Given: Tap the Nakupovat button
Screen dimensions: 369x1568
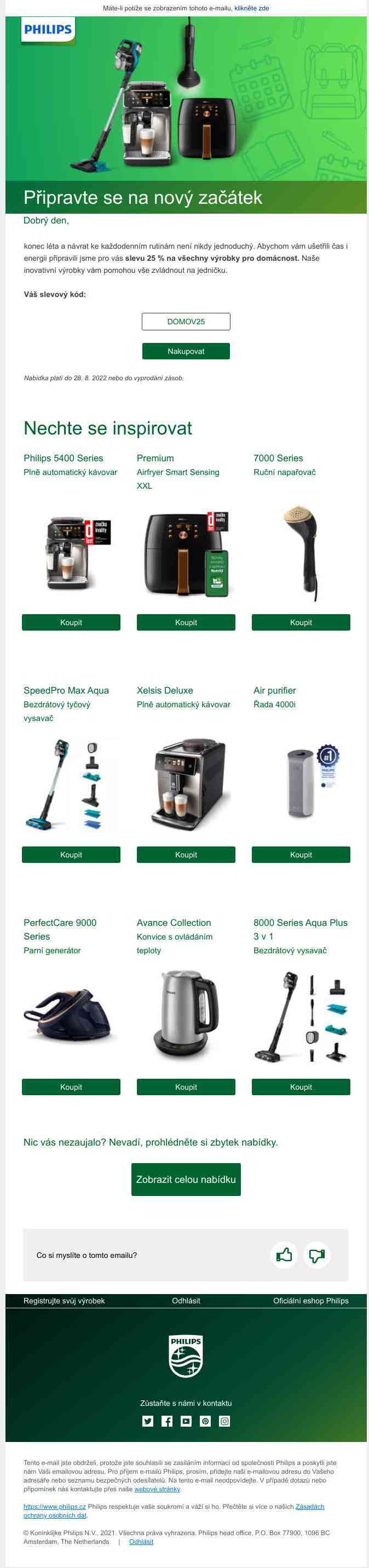Looking at the screenshot, I should pyautogui.click(x=186, y=351).
